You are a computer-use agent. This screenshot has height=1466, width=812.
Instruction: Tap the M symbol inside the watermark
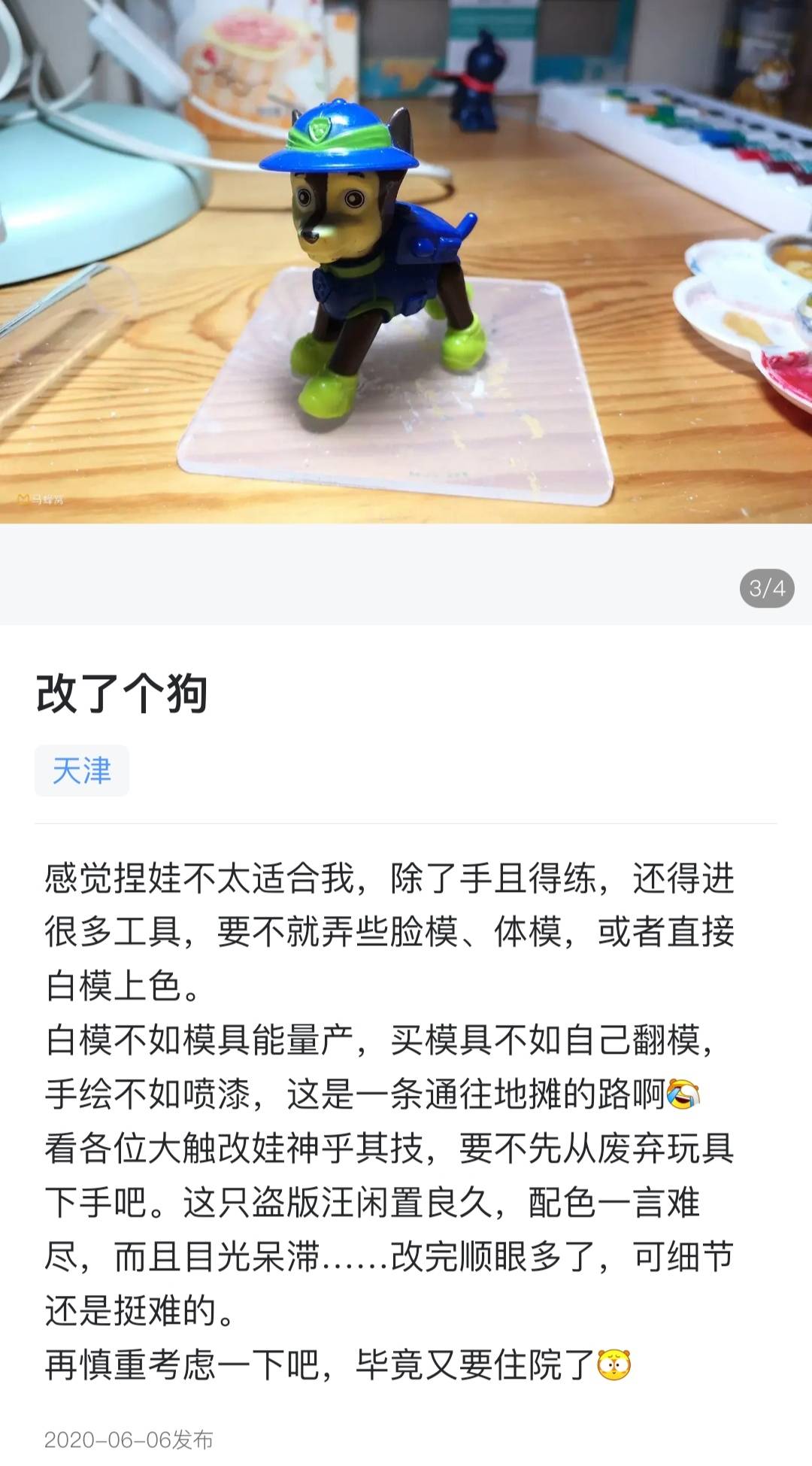[23, 499]
